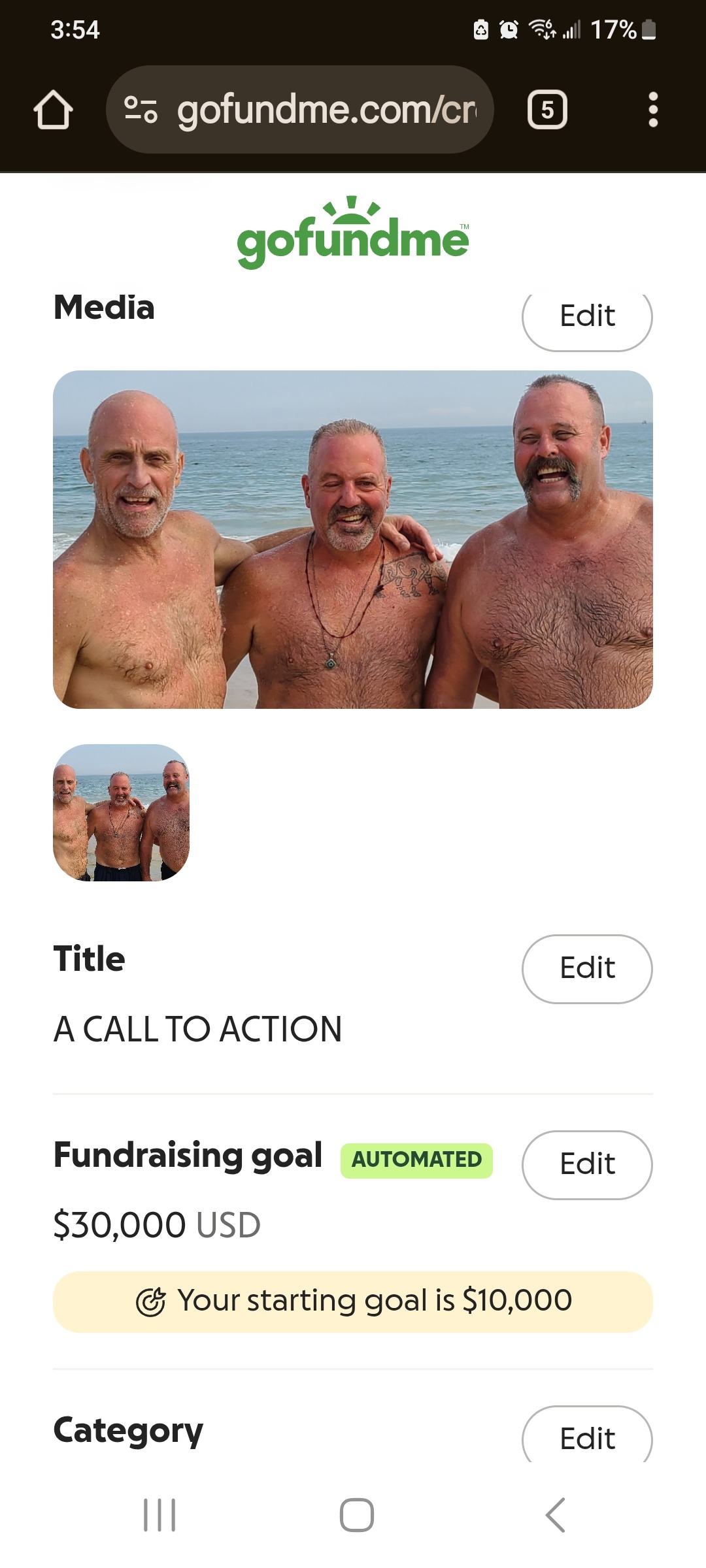Go back using the system back button
Image resolution: width=706 pixels, height=1568 pixels.
click(555, 1515)
